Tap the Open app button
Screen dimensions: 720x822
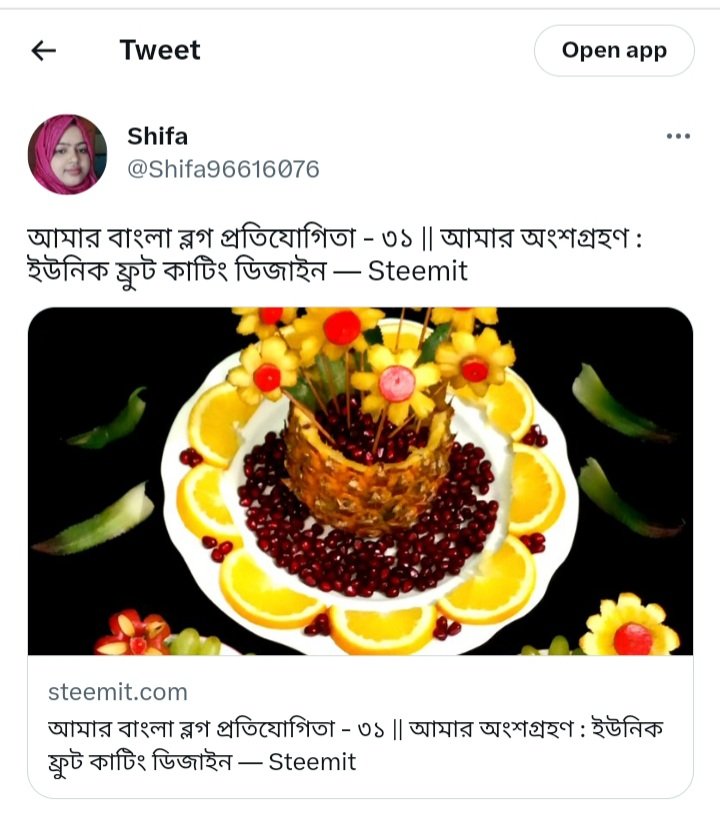click(x=613, y=51)
